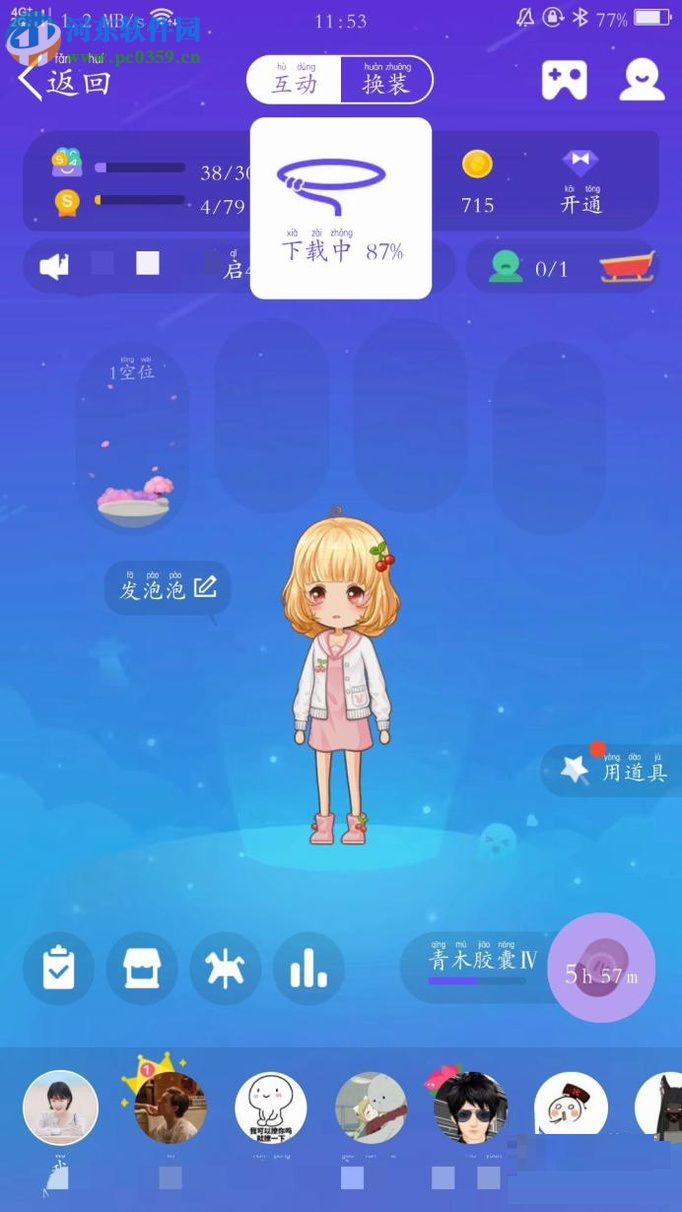Open the first friend avatar with short hair

pyautogui.click(x=61, y=1108)
